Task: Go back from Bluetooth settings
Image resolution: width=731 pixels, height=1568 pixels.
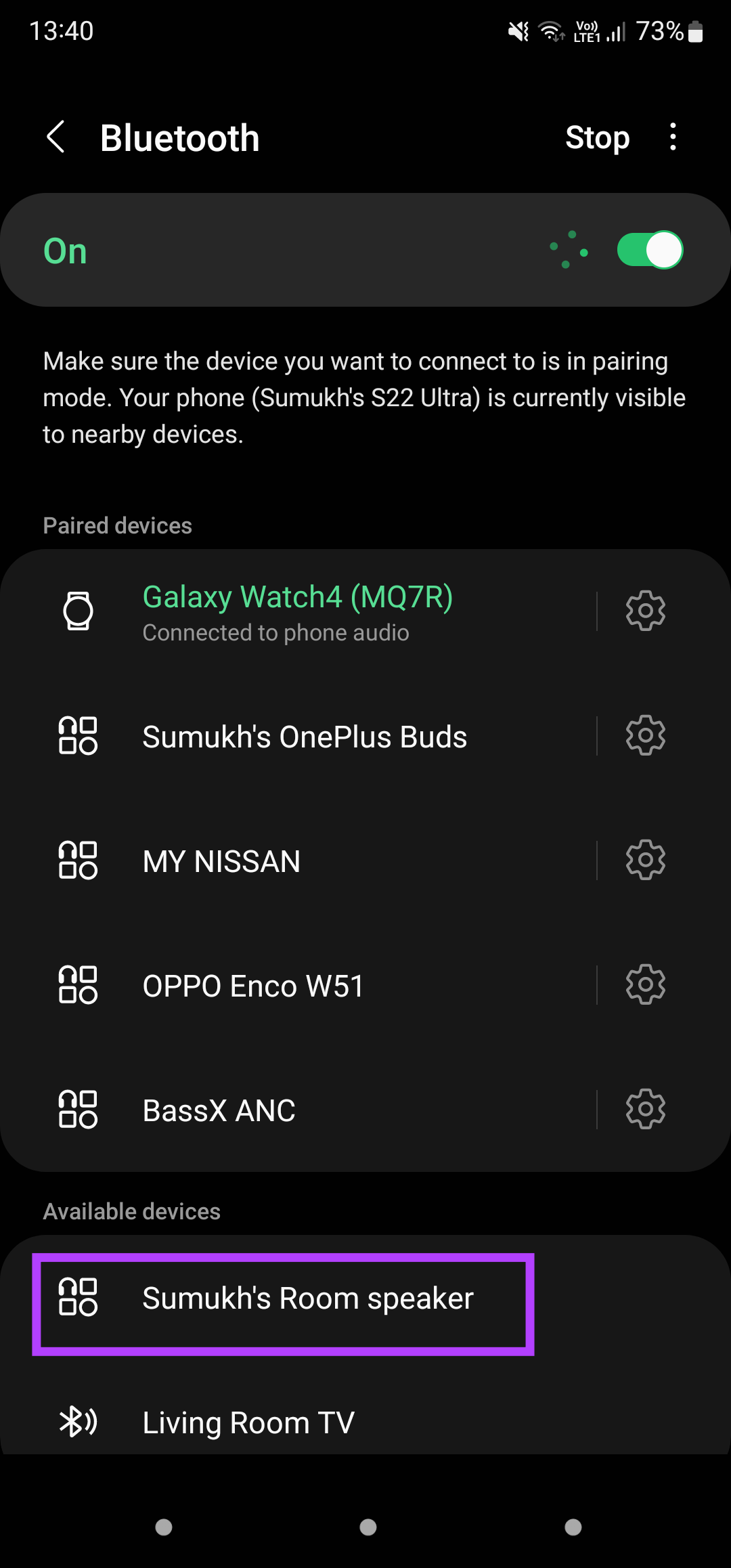Action: click(x=56, y=137)
